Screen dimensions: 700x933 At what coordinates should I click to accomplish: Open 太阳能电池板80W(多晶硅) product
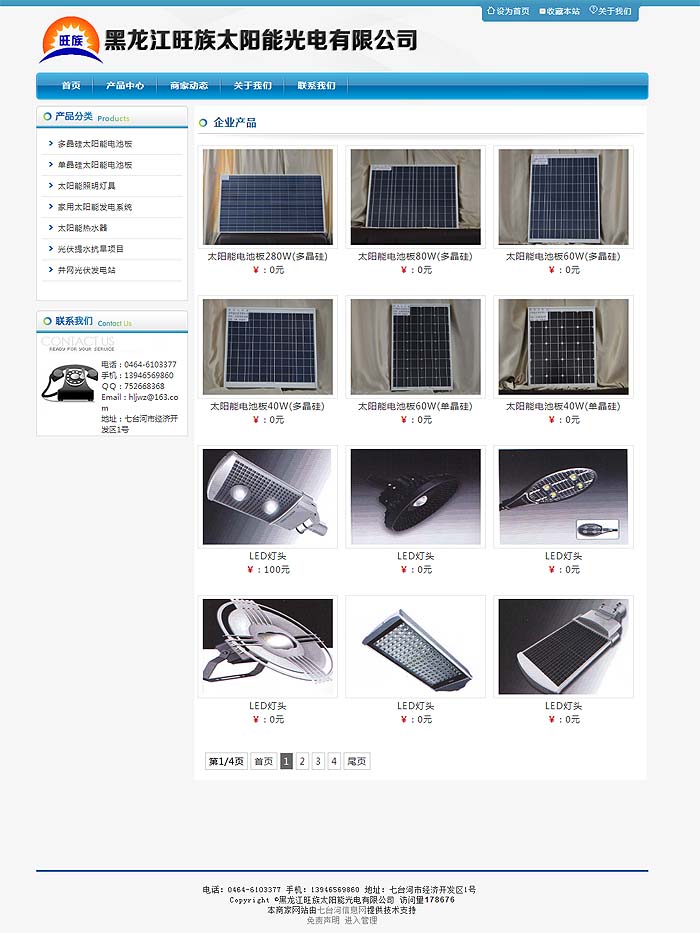coord(415,197)
